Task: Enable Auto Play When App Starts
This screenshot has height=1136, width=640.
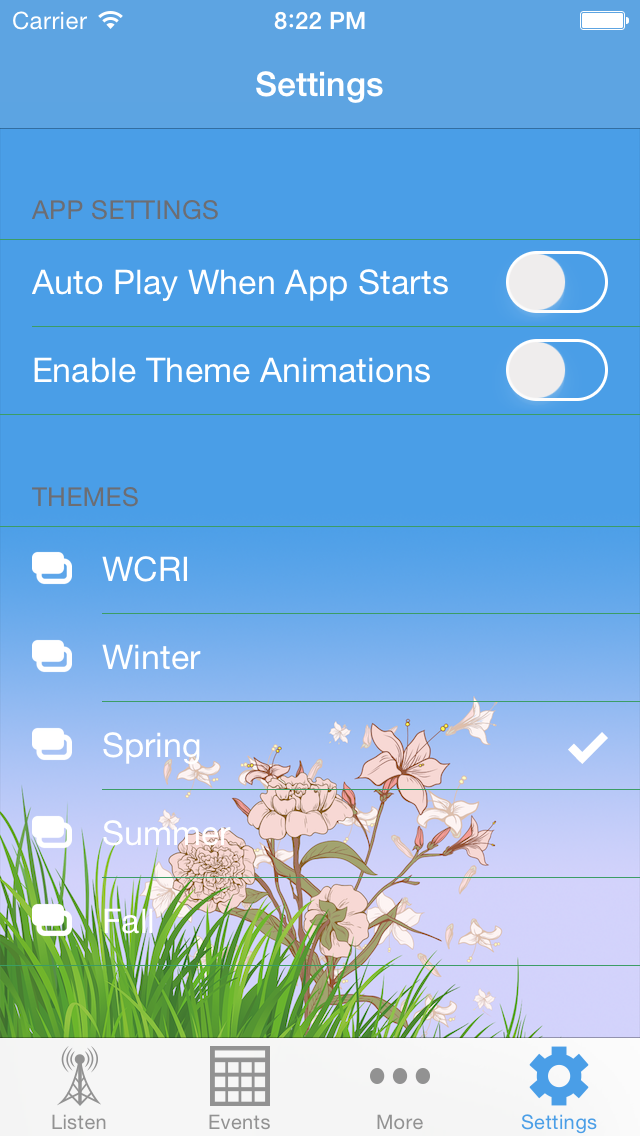Action: pyautogui.click(x=556, y=282)
